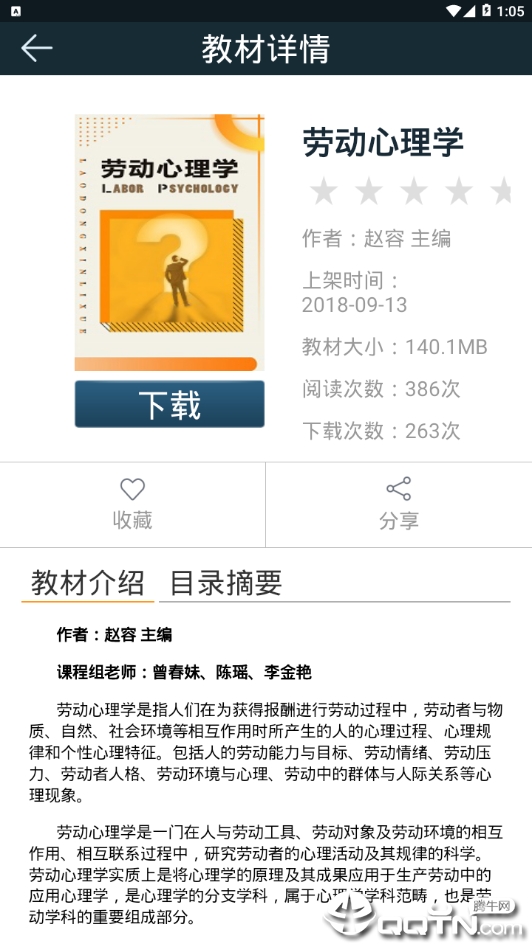Viewport: 532px width, 944px height.
Task: Tap the 下载 download button
Action: pos(170,404)
